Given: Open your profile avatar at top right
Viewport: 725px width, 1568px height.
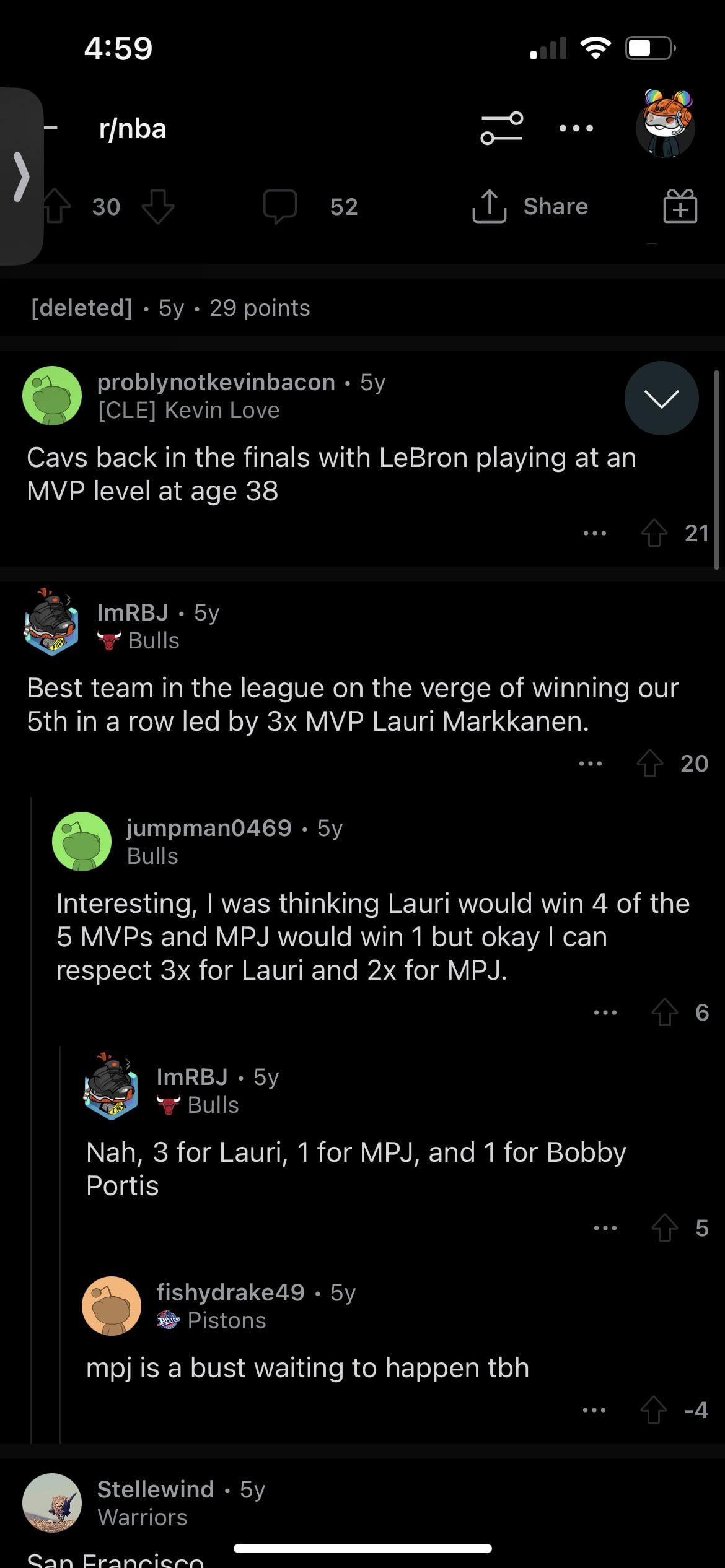Looking at the screenshot, I should [x=666, y=124].
